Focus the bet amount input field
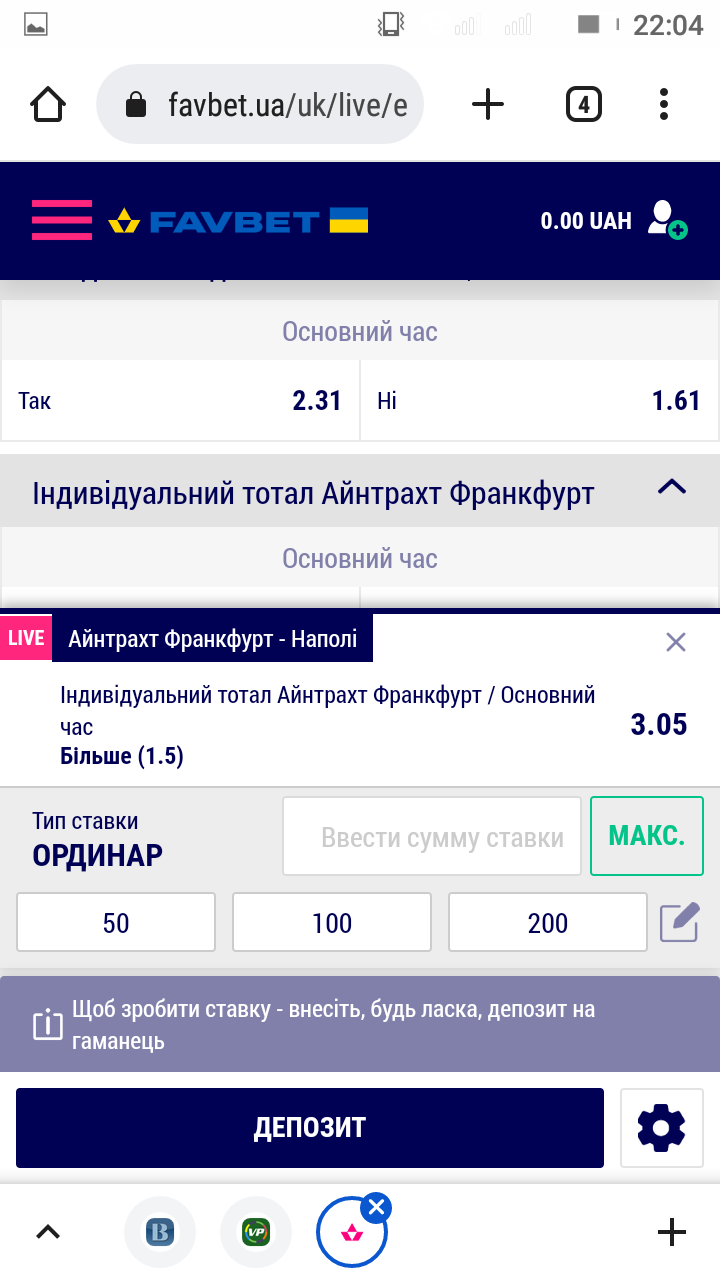Image resolution: width=720 pixels, height=1280 pixels. point(432,837)
